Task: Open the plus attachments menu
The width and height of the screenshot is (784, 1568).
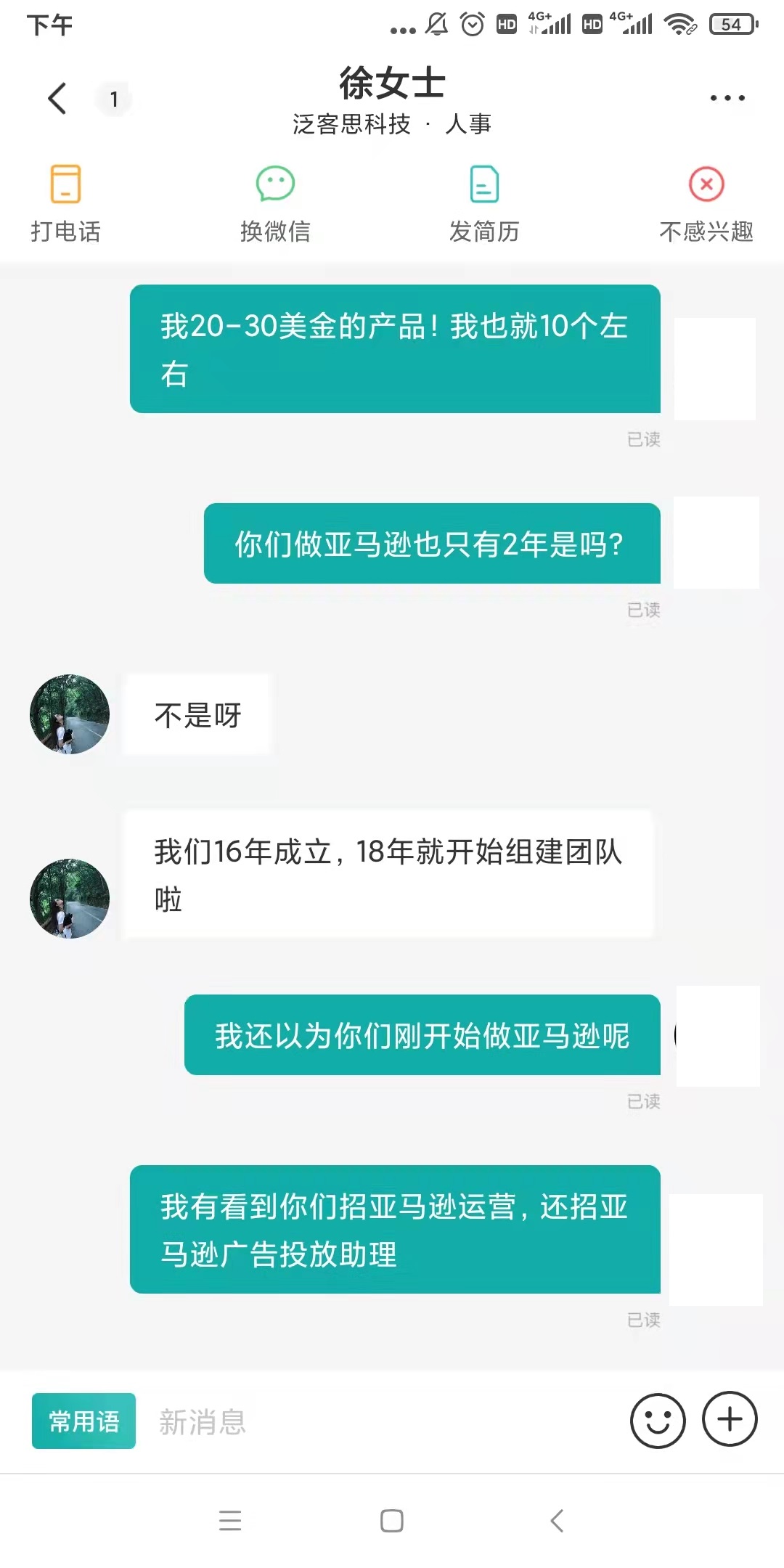Action: click(x=730, y=1419)
